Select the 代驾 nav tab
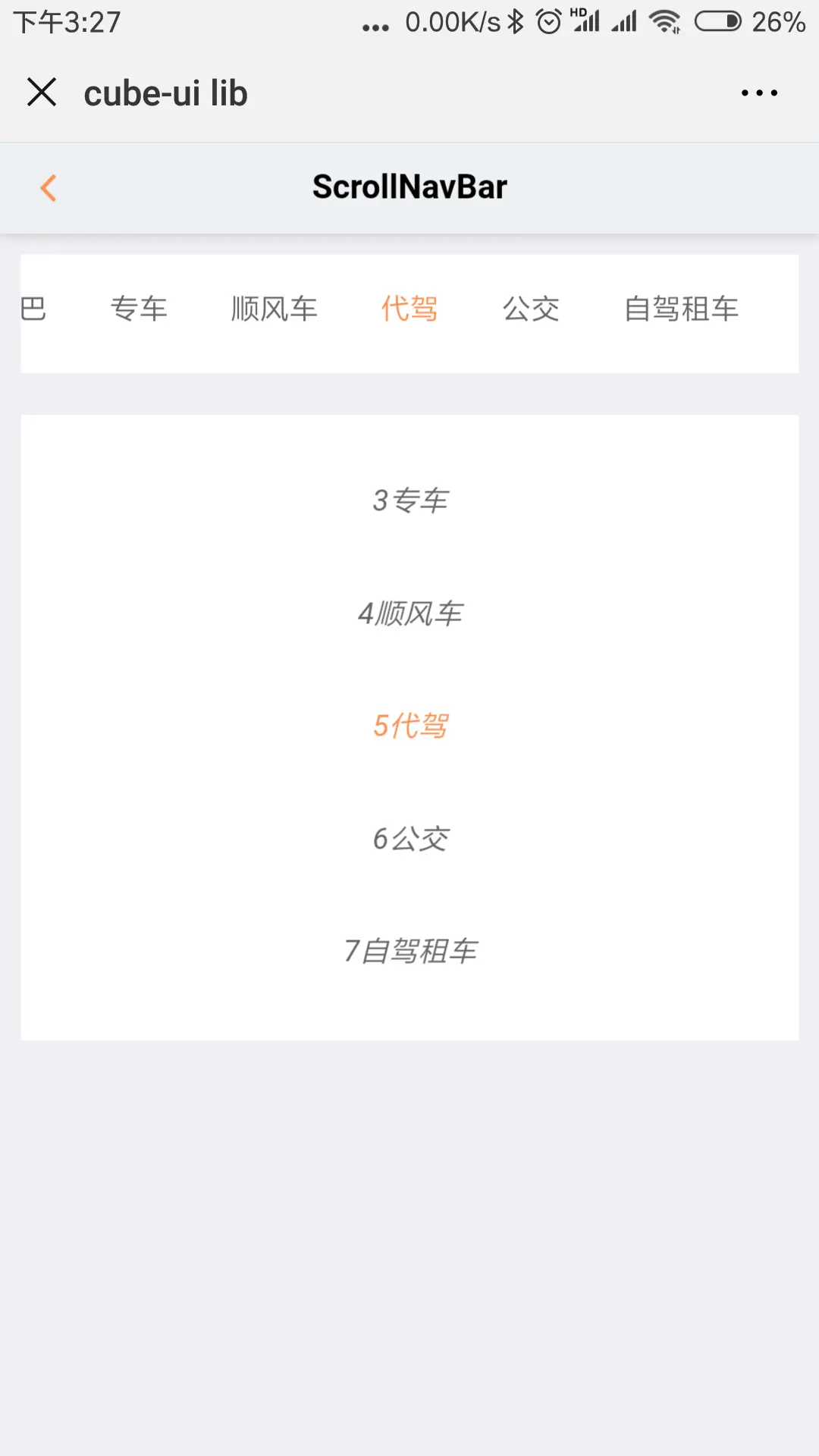 pos(409,309)
